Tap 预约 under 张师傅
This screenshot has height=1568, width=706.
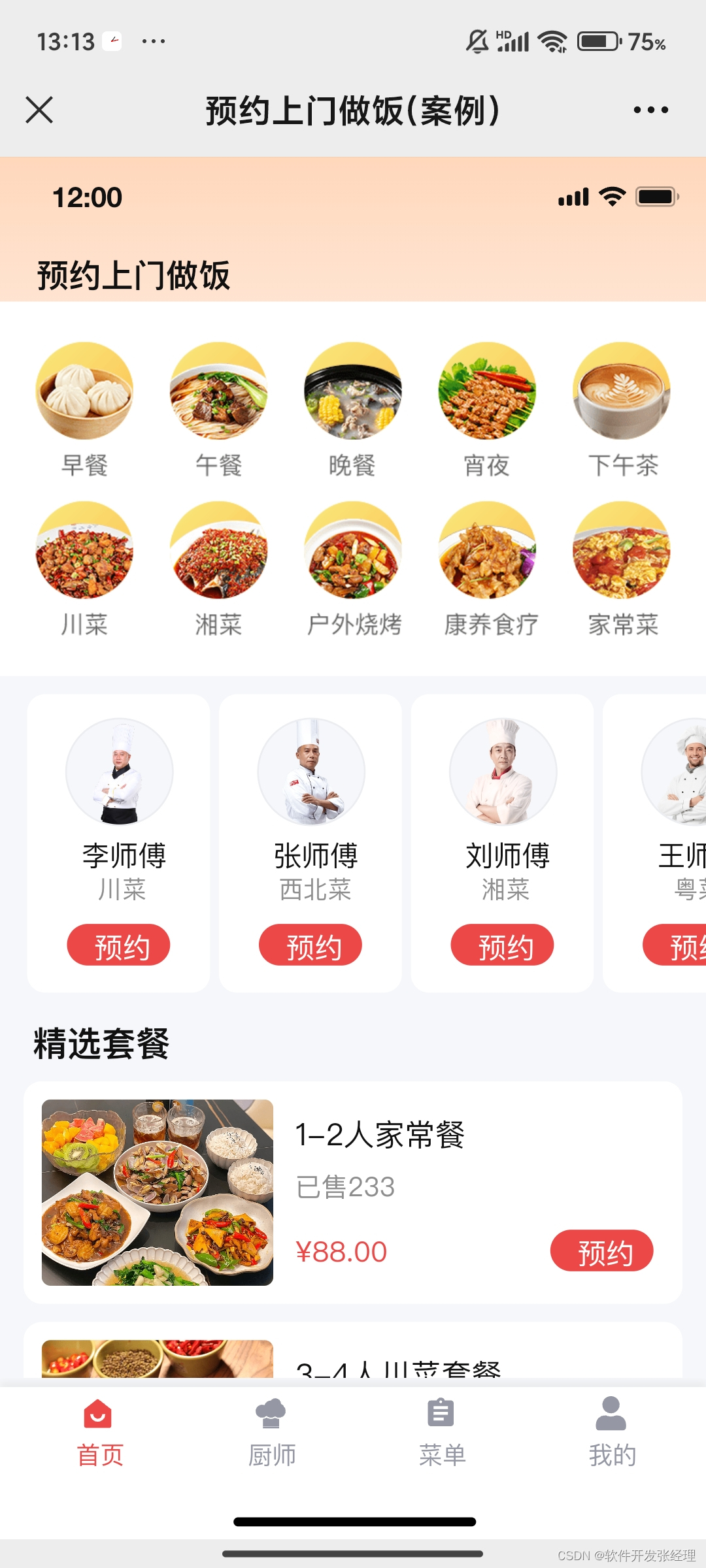[311, 945]
